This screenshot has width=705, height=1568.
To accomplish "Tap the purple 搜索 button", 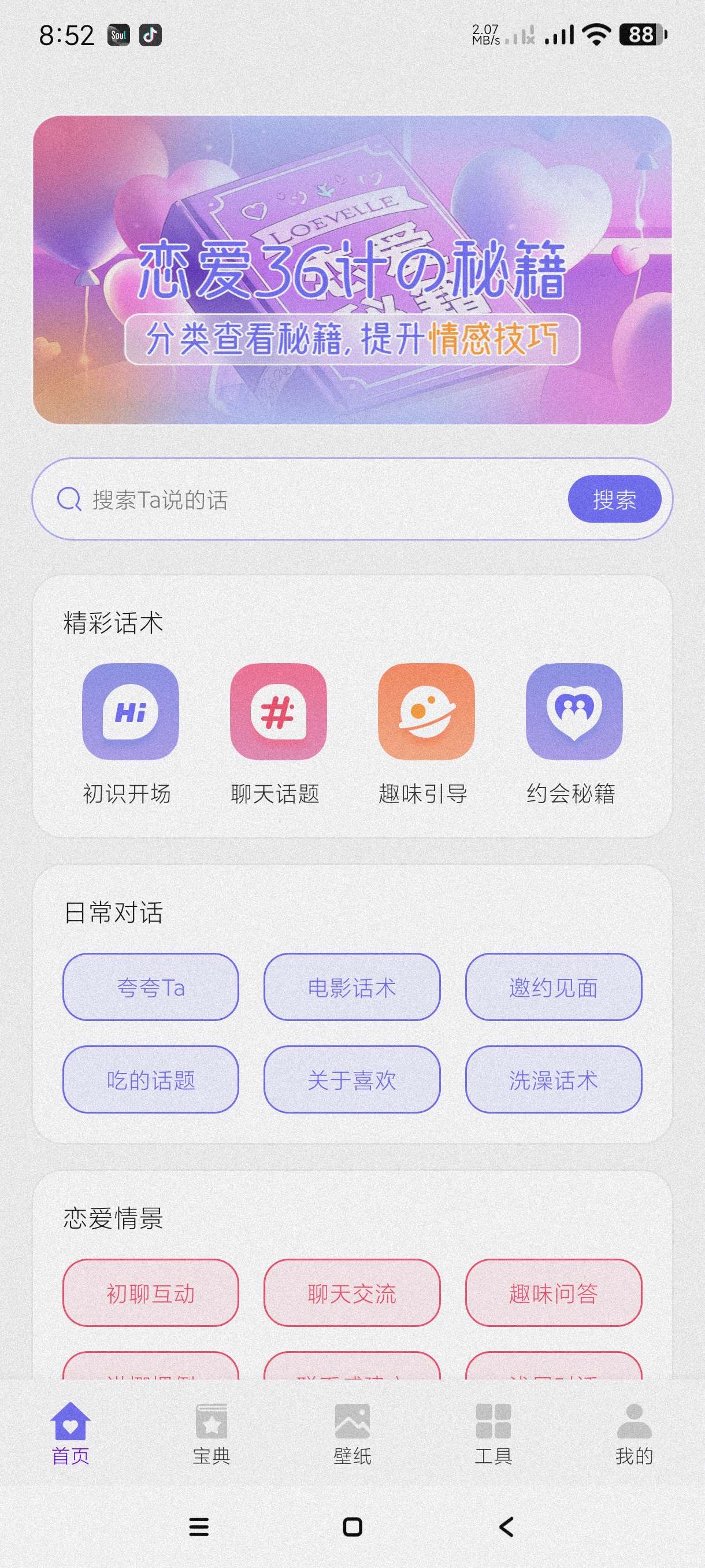I will tap(614, 500).
